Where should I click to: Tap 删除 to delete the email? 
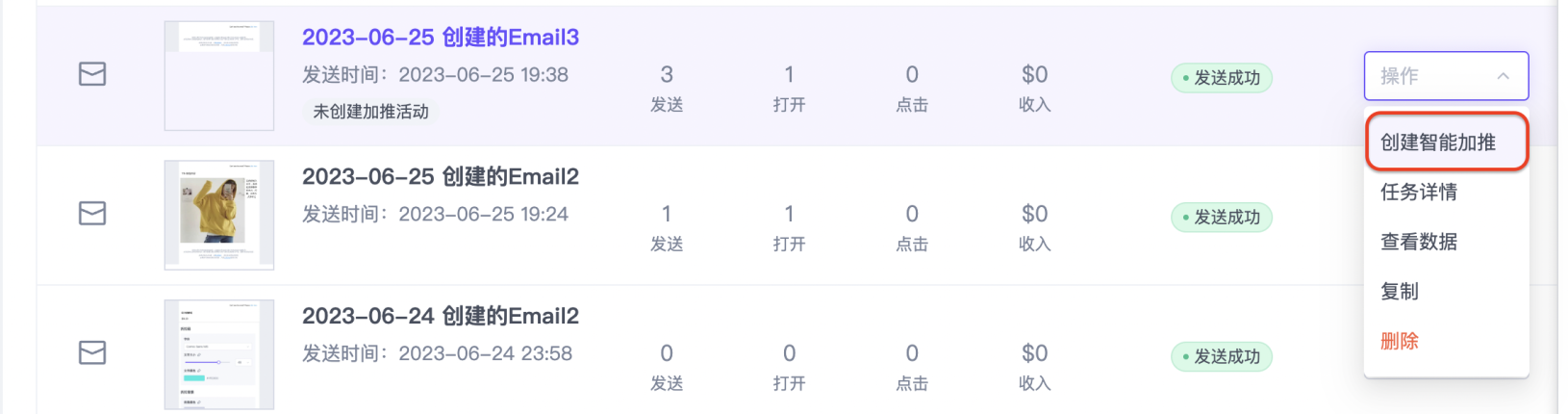1400,341
